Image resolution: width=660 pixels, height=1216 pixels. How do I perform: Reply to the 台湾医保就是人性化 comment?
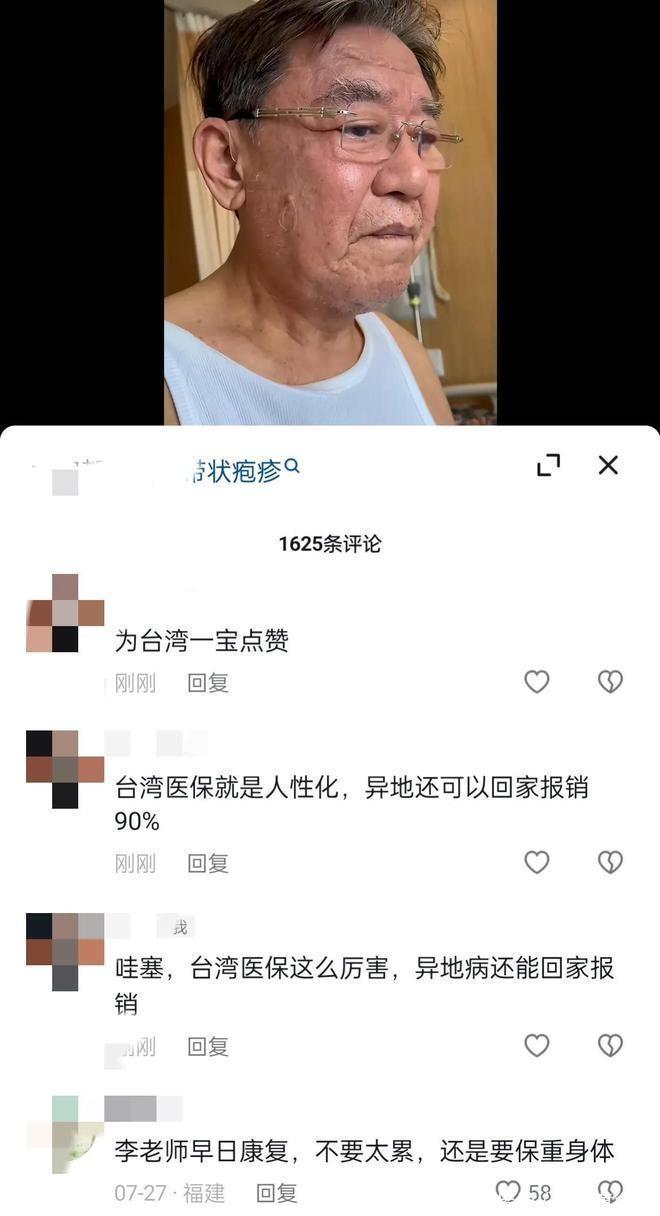click(208, 863)
